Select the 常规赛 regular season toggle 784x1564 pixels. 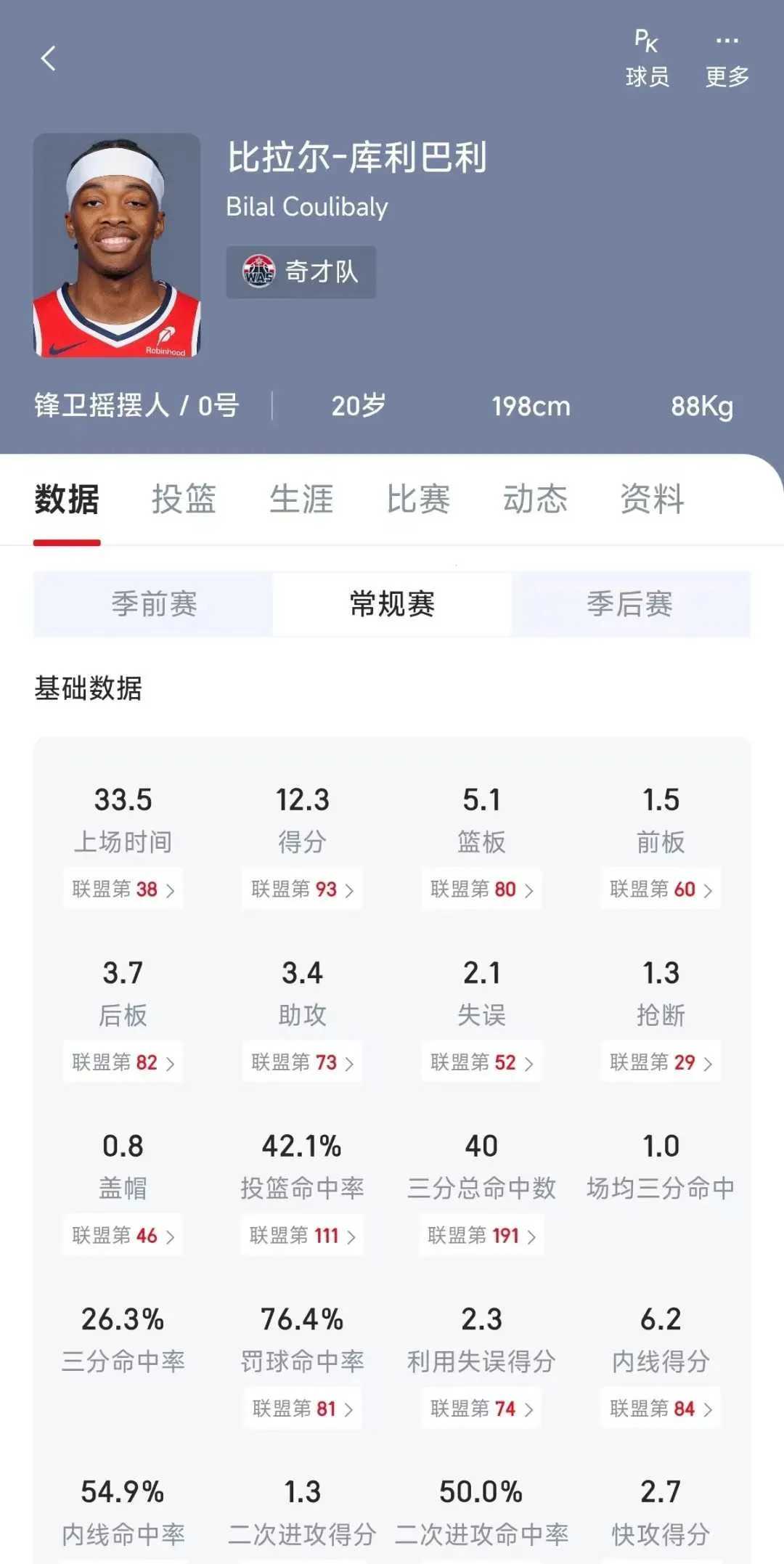pyautogui.click(x=392, y=605)
